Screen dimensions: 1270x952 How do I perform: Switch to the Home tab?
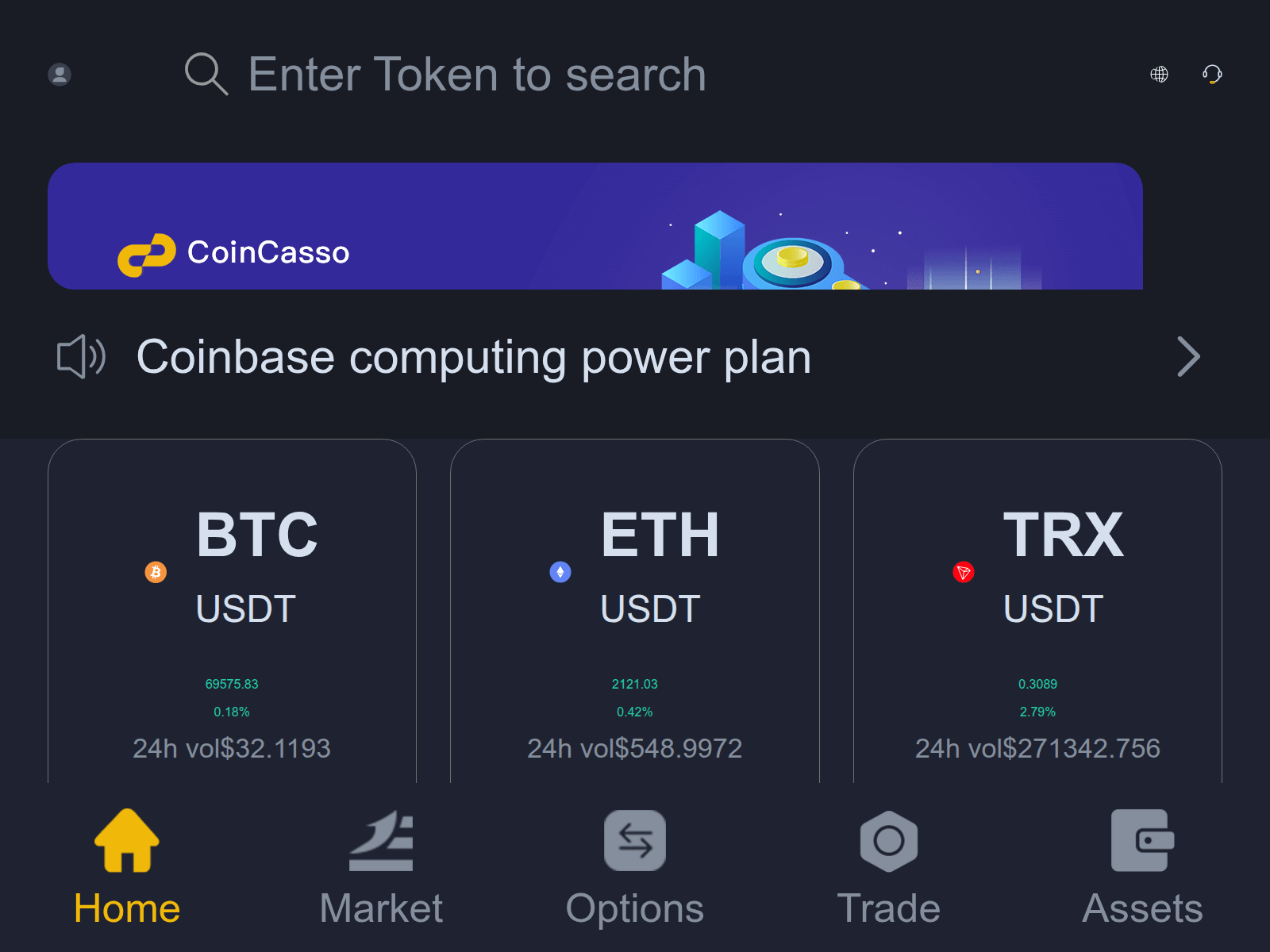(x=127, y=867)
